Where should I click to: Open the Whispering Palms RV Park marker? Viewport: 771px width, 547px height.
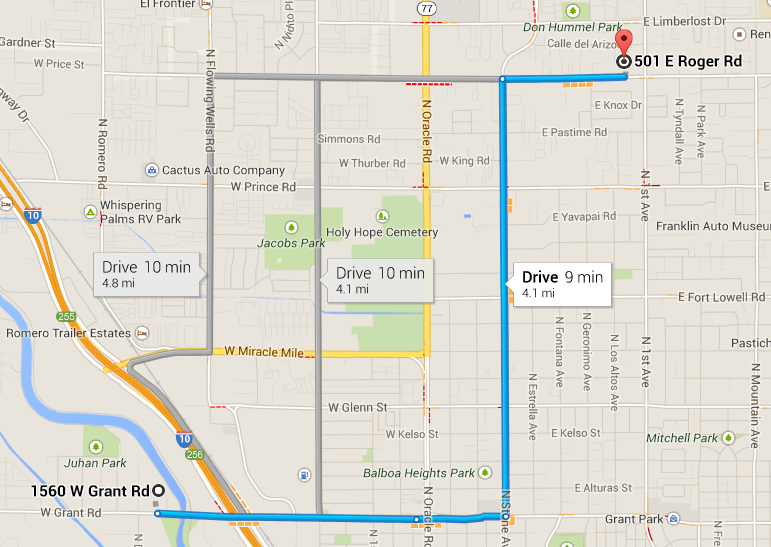point(90,212)
